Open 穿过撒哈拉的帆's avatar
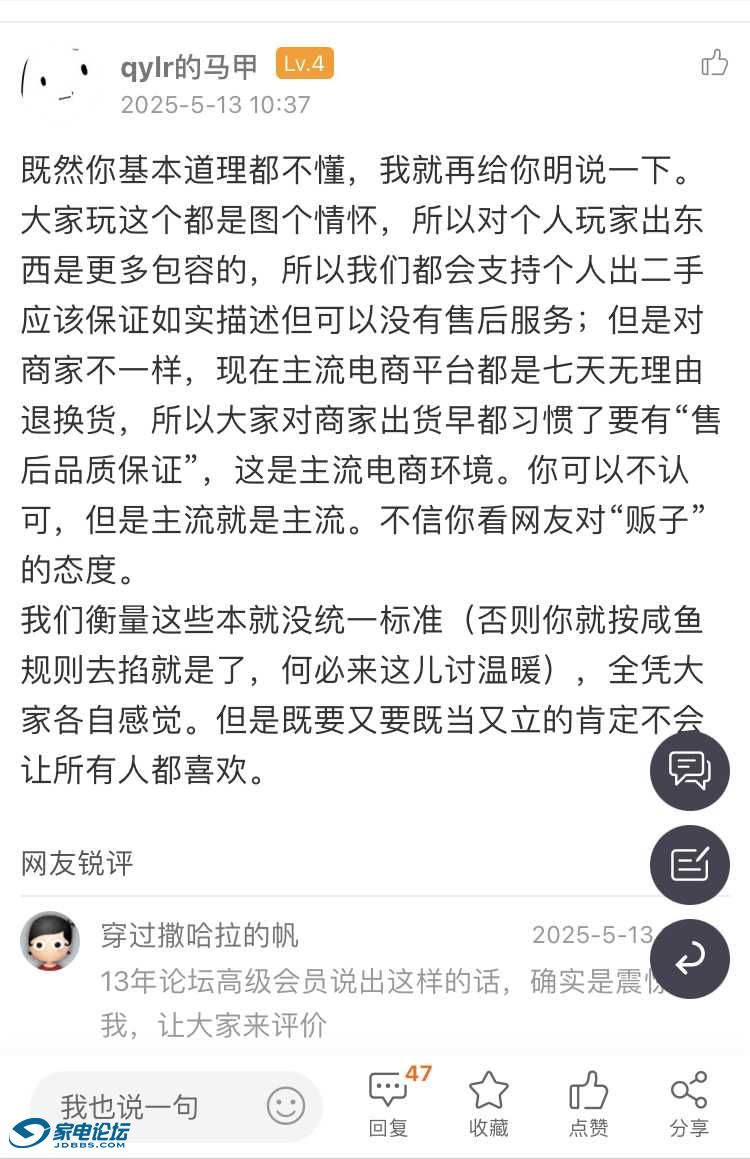 (x=50, y=940)
